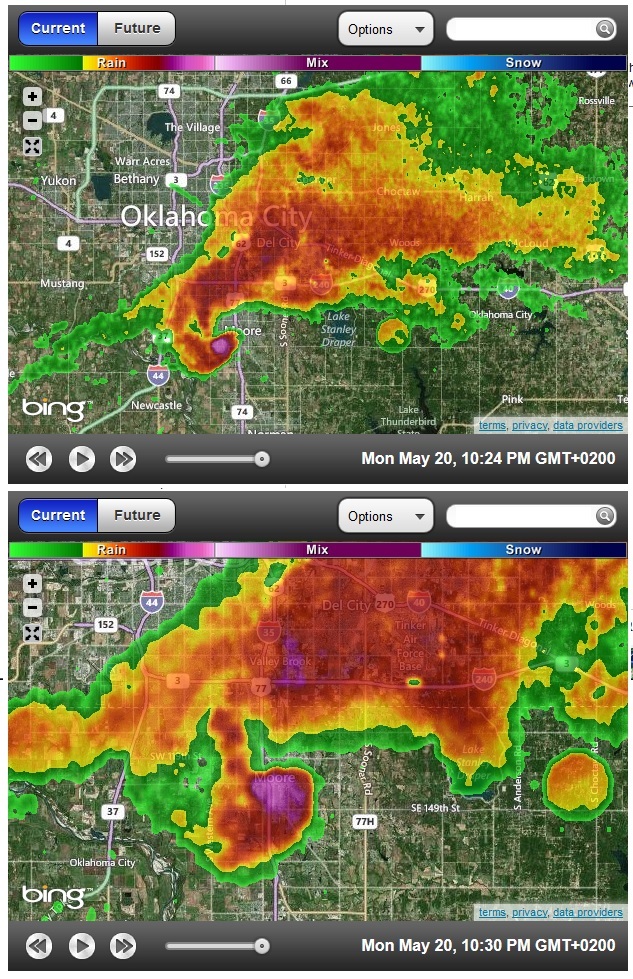The width and height of the screenshot is (633, 979).
Task: Open data providers link in 10:24 PM radar
Action: [588, 425]
